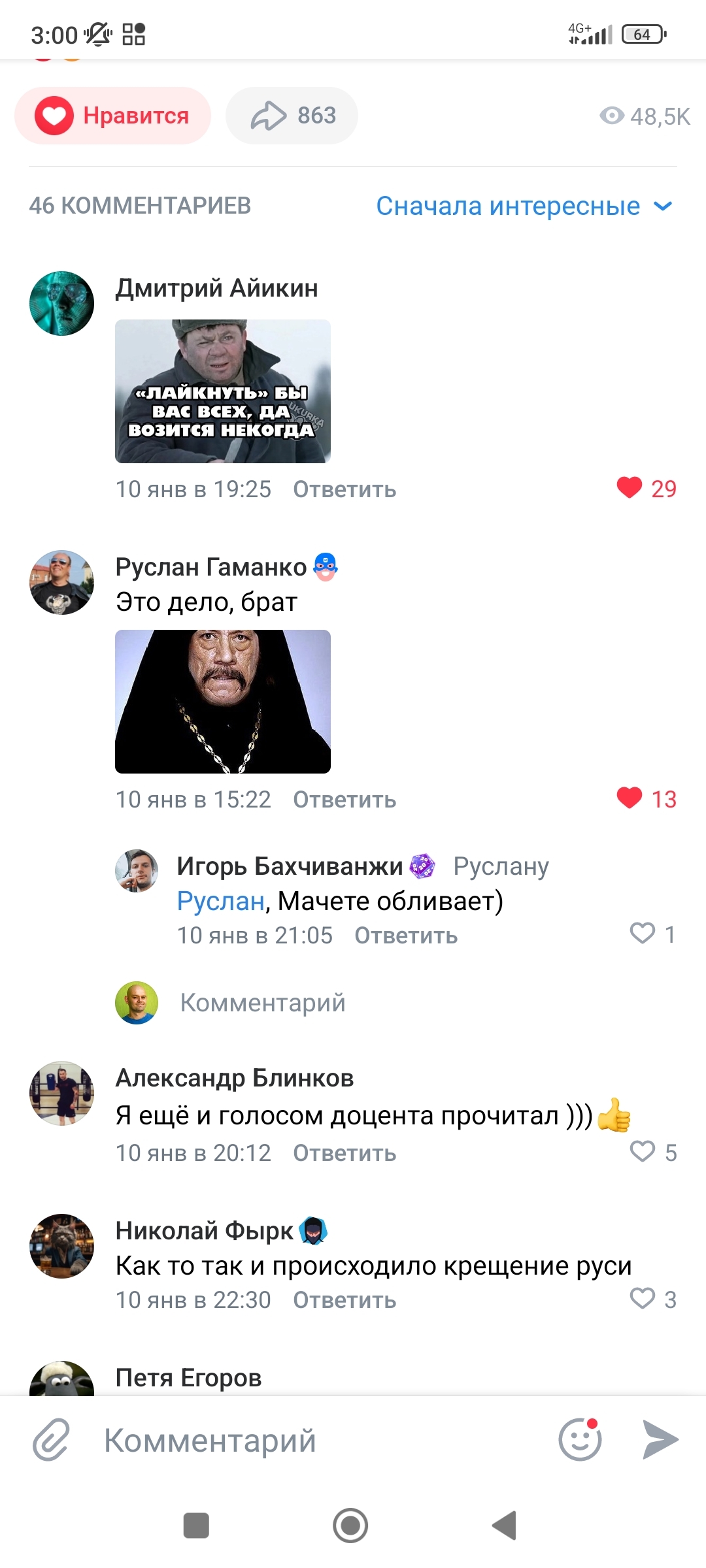The width and height of the screenshot is (706, 1568).
Task: Attach a file with the paperclip icon
Action: coord(51,1440)
